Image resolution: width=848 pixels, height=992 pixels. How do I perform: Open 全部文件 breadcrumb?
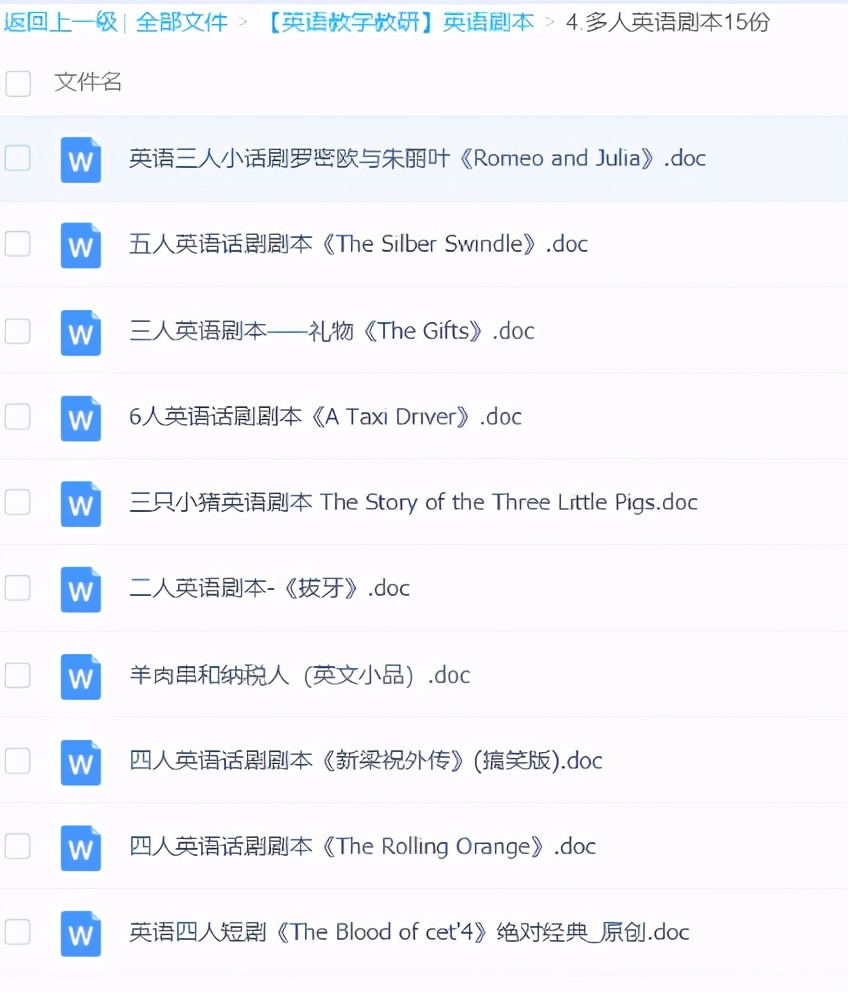tap(182, 22)
